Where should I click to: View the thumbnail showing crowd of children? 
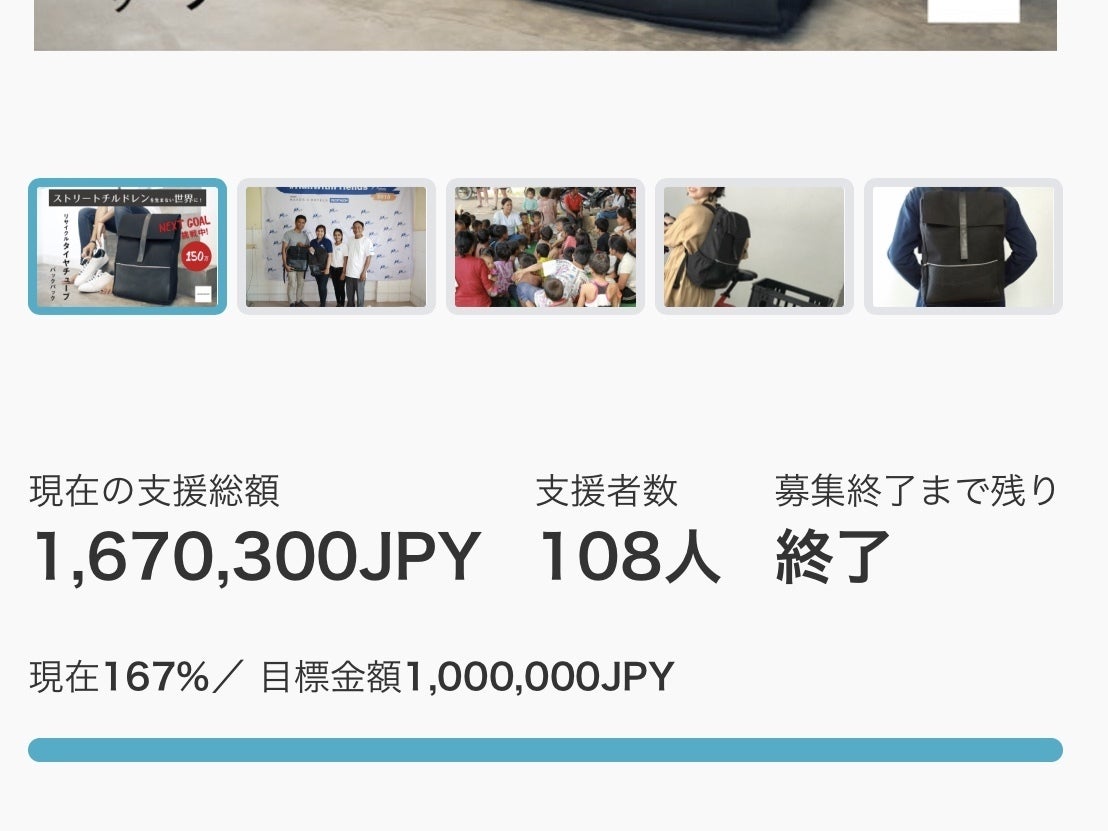click(x=545, y=246)
